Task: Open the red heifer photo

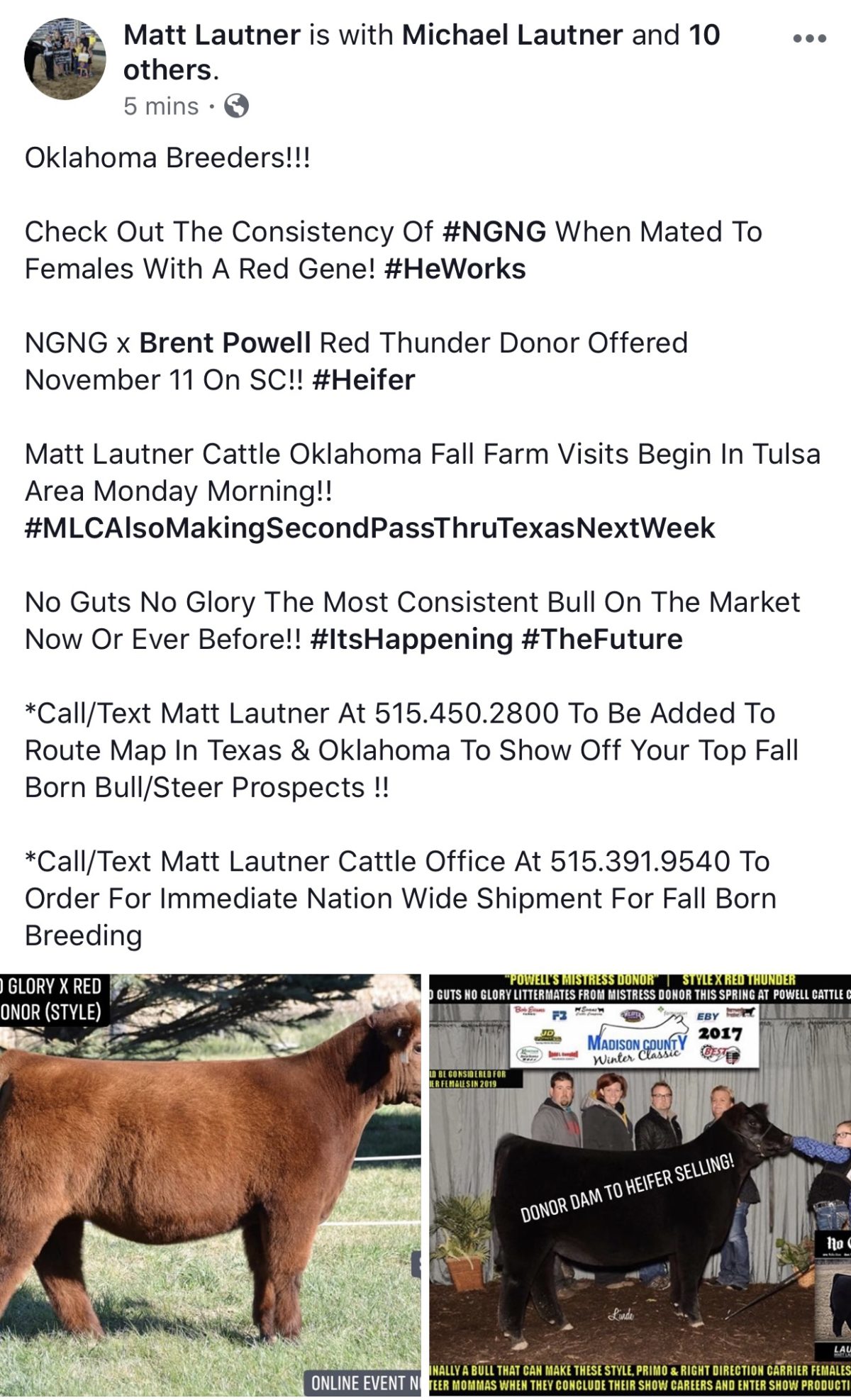Action: pos(211,1187)
